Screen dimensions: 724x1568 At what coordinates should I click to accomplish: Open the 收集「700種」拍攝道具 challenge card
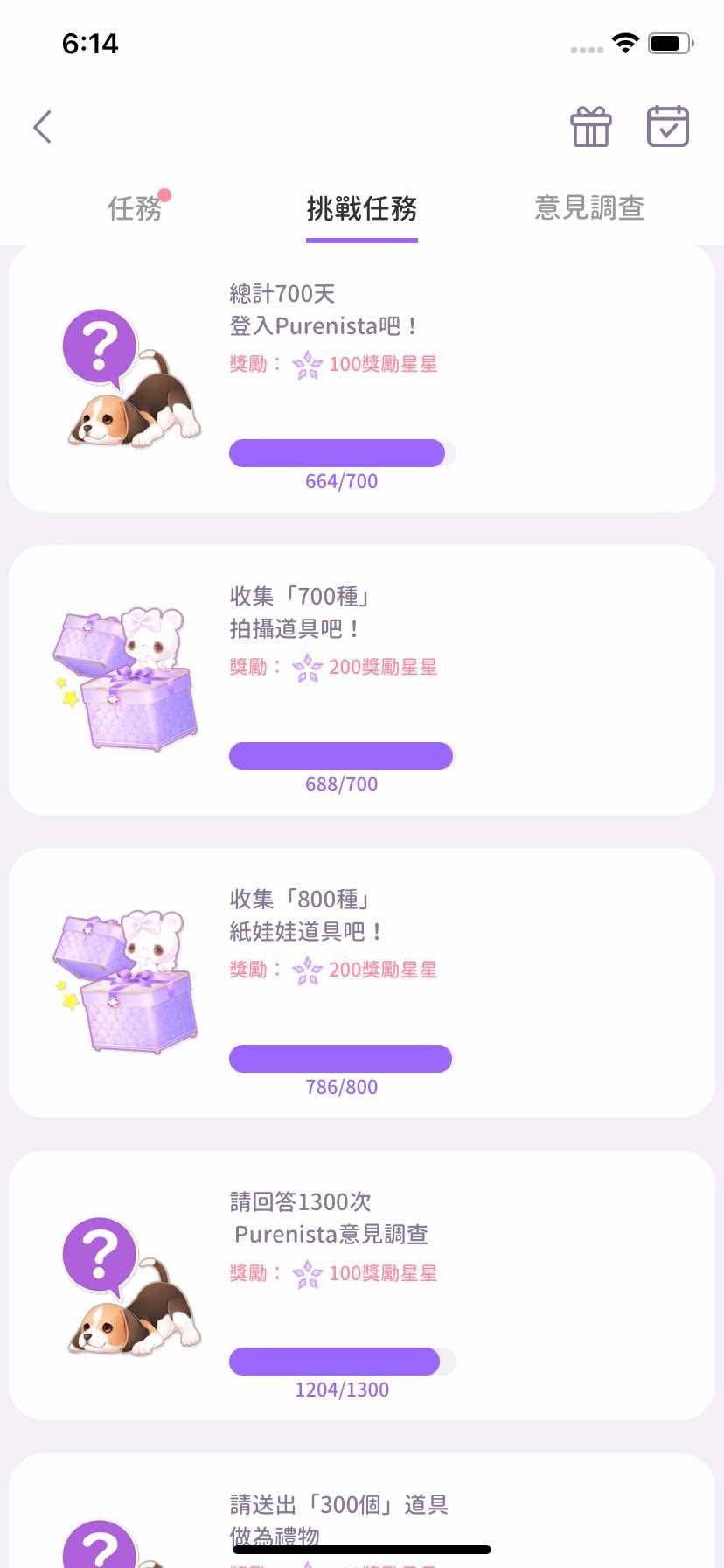pyautogui.click(x=362, y=680)
